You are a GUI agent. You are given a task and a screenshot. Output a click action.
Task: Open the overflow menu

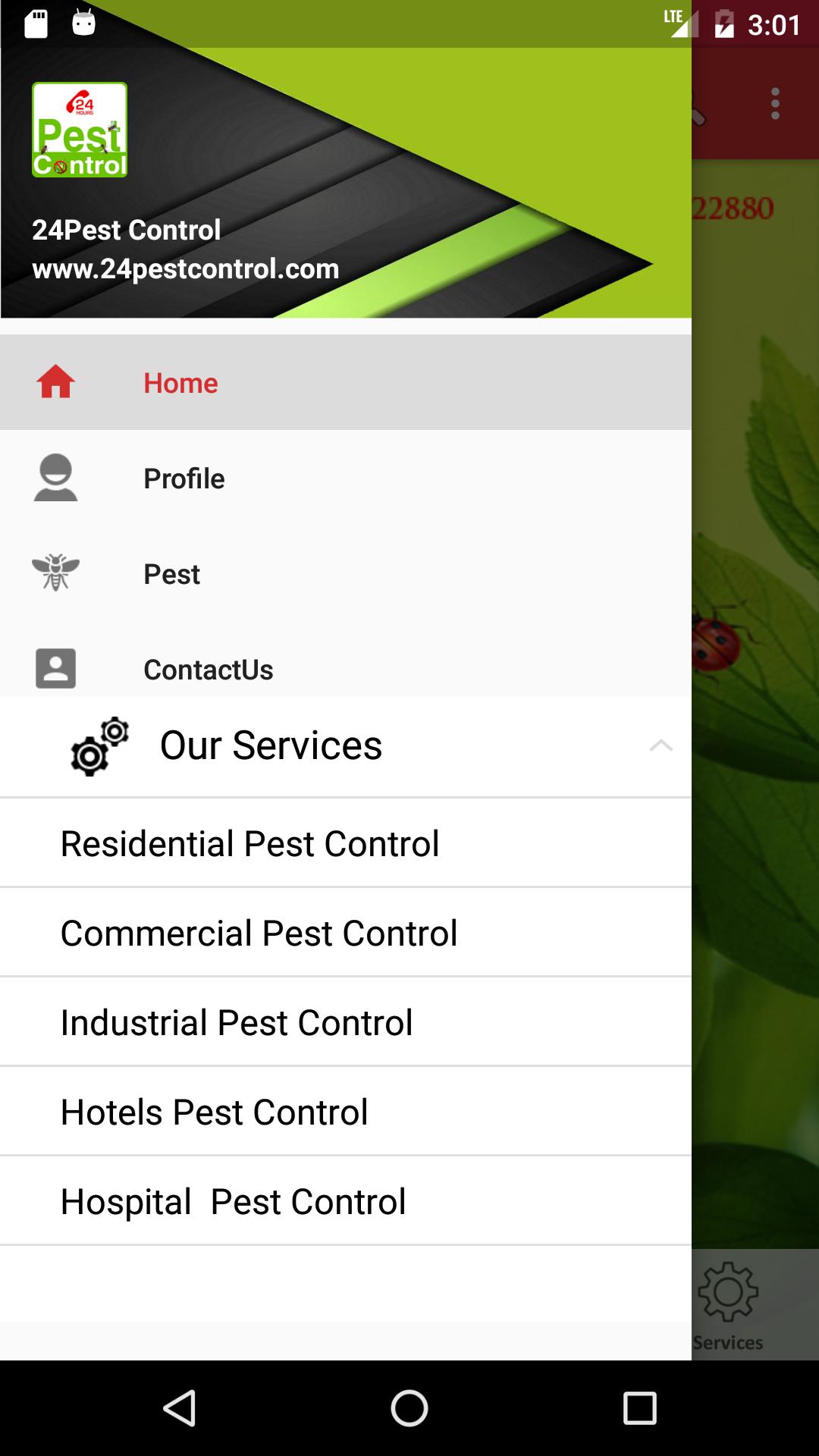coord(775,104)
